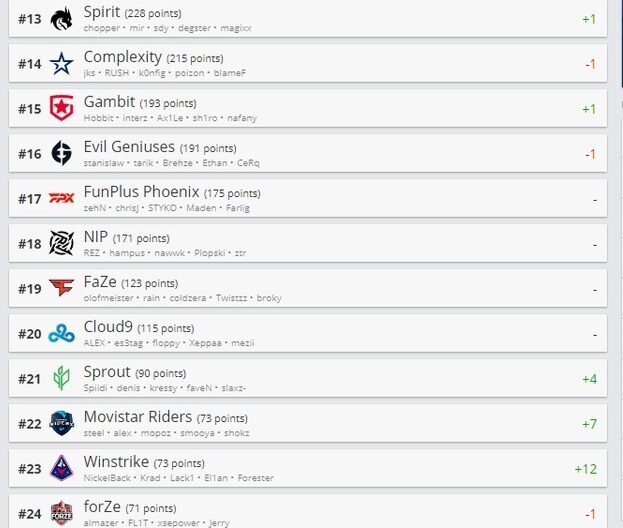Expand the Spirit team row
Image resolution: width=623 pixels, height=528 pixels.
pyautogui.click(x=307, y=19)
